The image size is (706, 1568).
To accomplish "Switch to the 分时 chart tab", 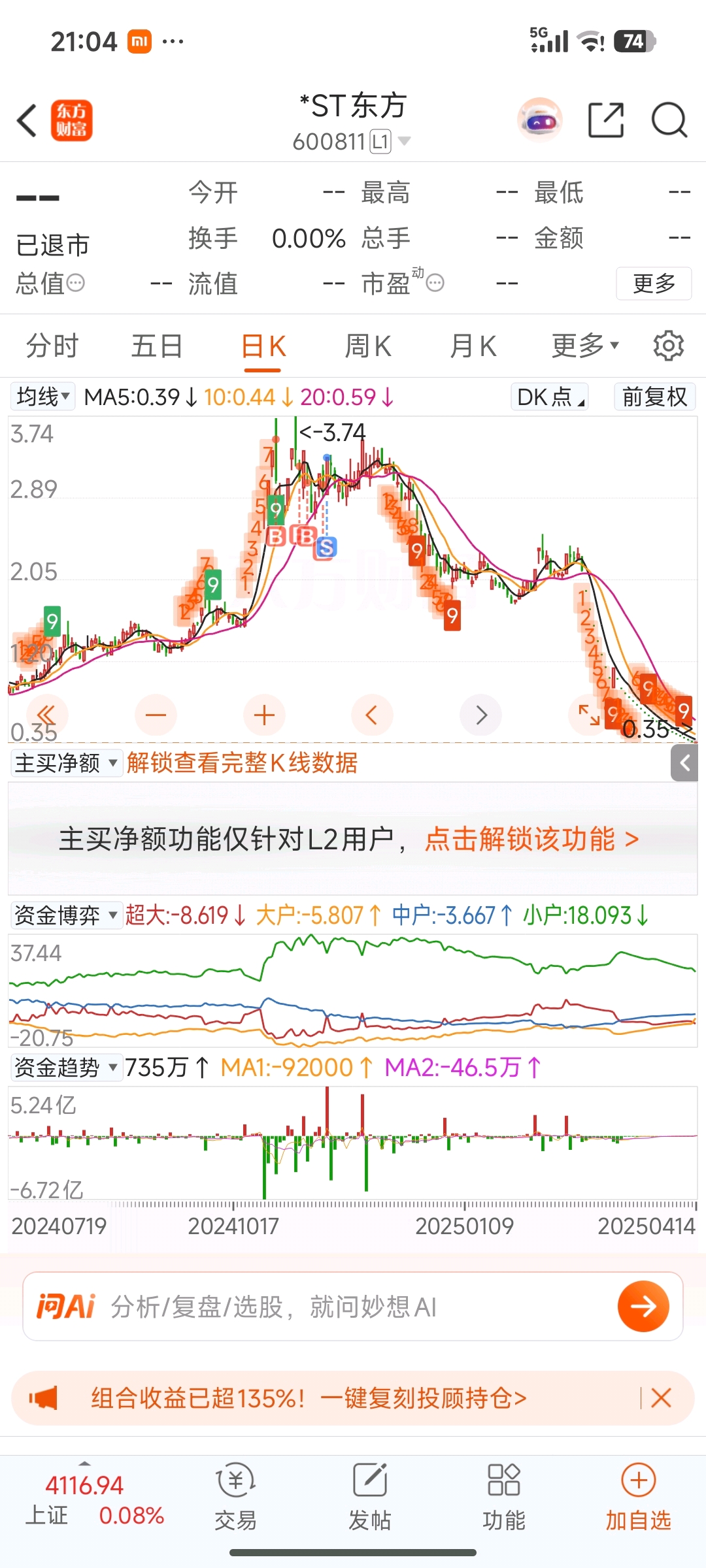I will click(x=52, y=346).
